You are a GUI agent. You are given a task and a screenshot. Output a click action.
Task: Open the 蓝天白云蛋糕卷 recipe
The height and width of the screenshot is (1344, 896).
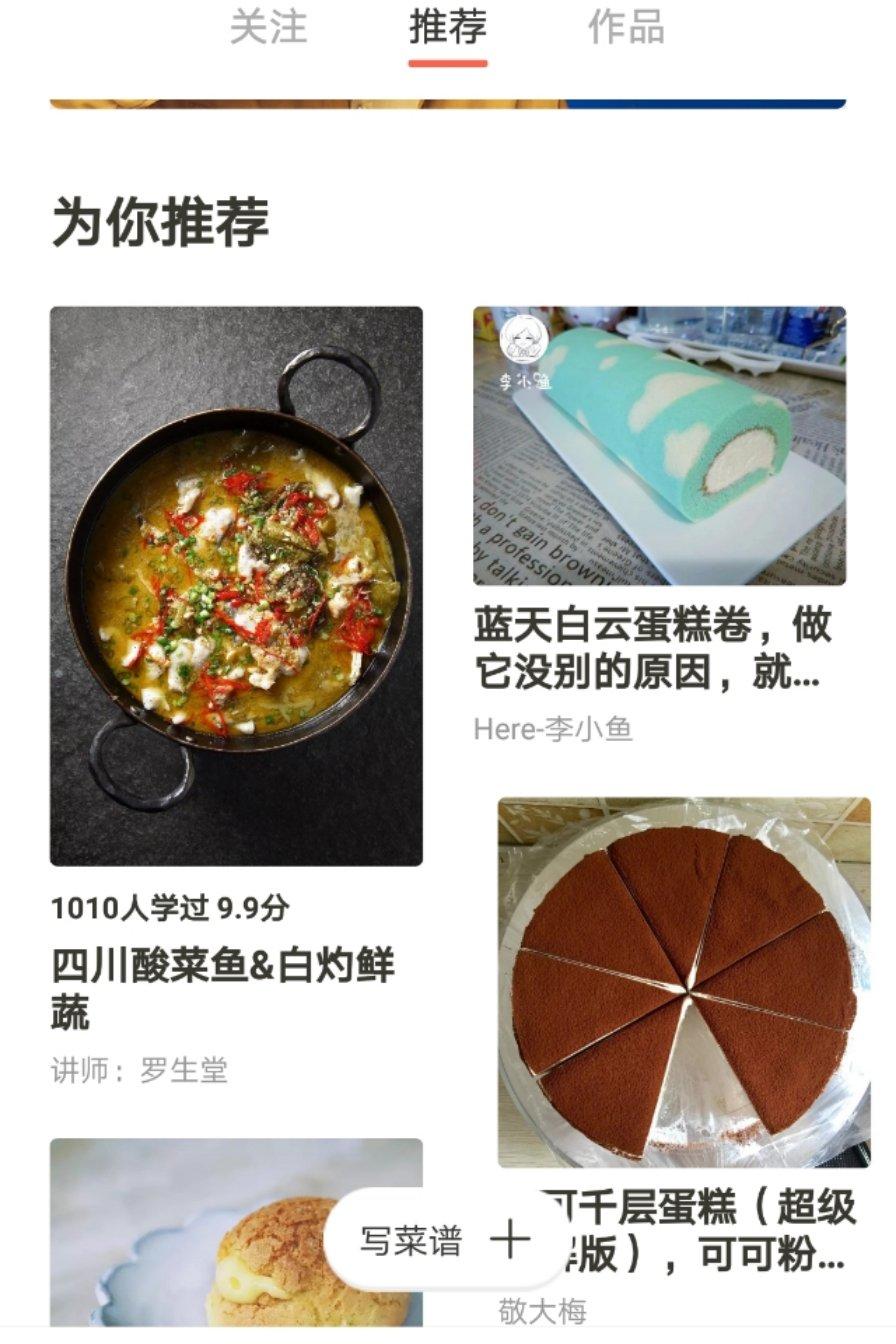(x=659, y=446)
